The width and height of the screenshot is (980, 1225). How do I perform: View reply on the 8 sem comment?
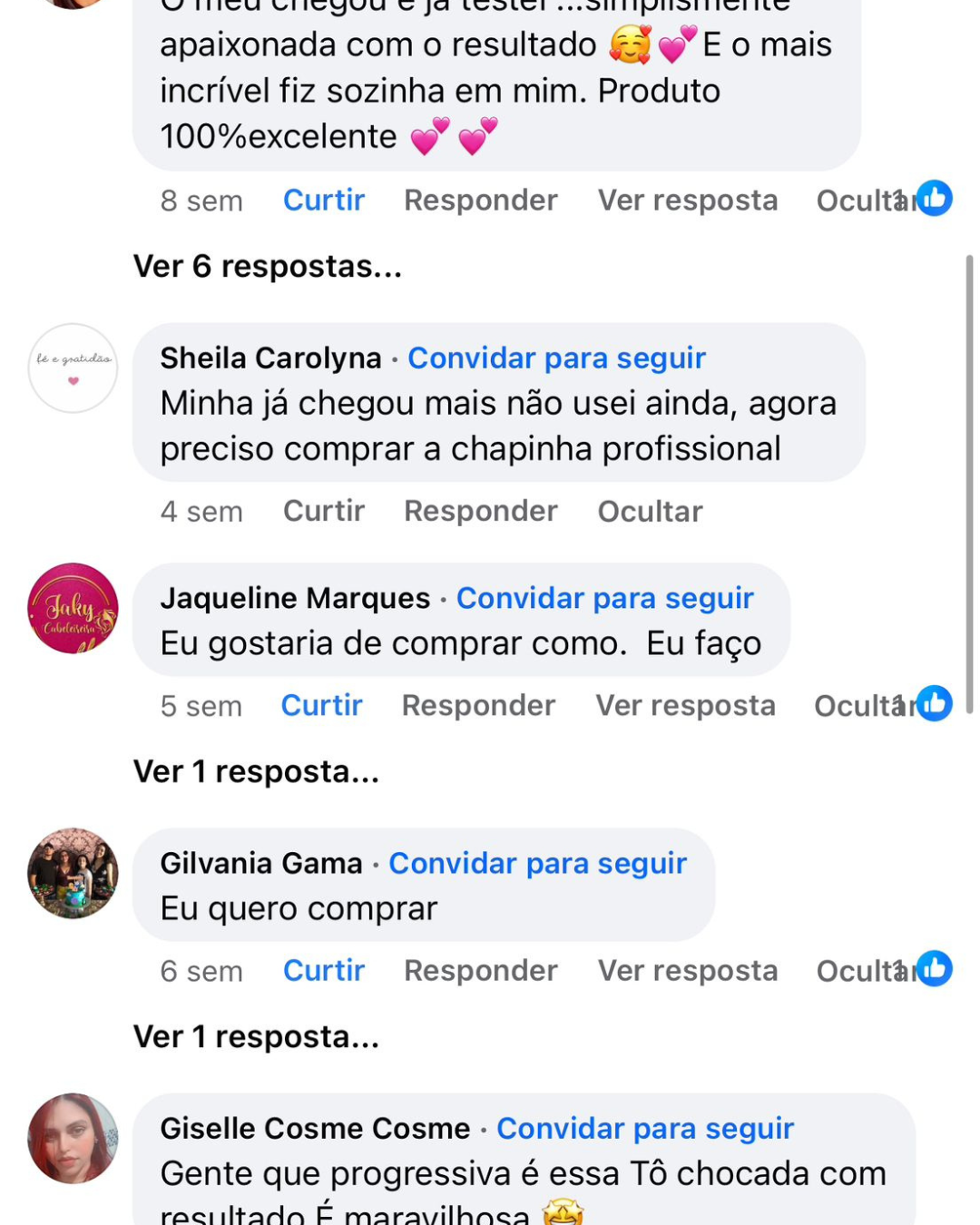pyautogui.click(x=687, y=201)
